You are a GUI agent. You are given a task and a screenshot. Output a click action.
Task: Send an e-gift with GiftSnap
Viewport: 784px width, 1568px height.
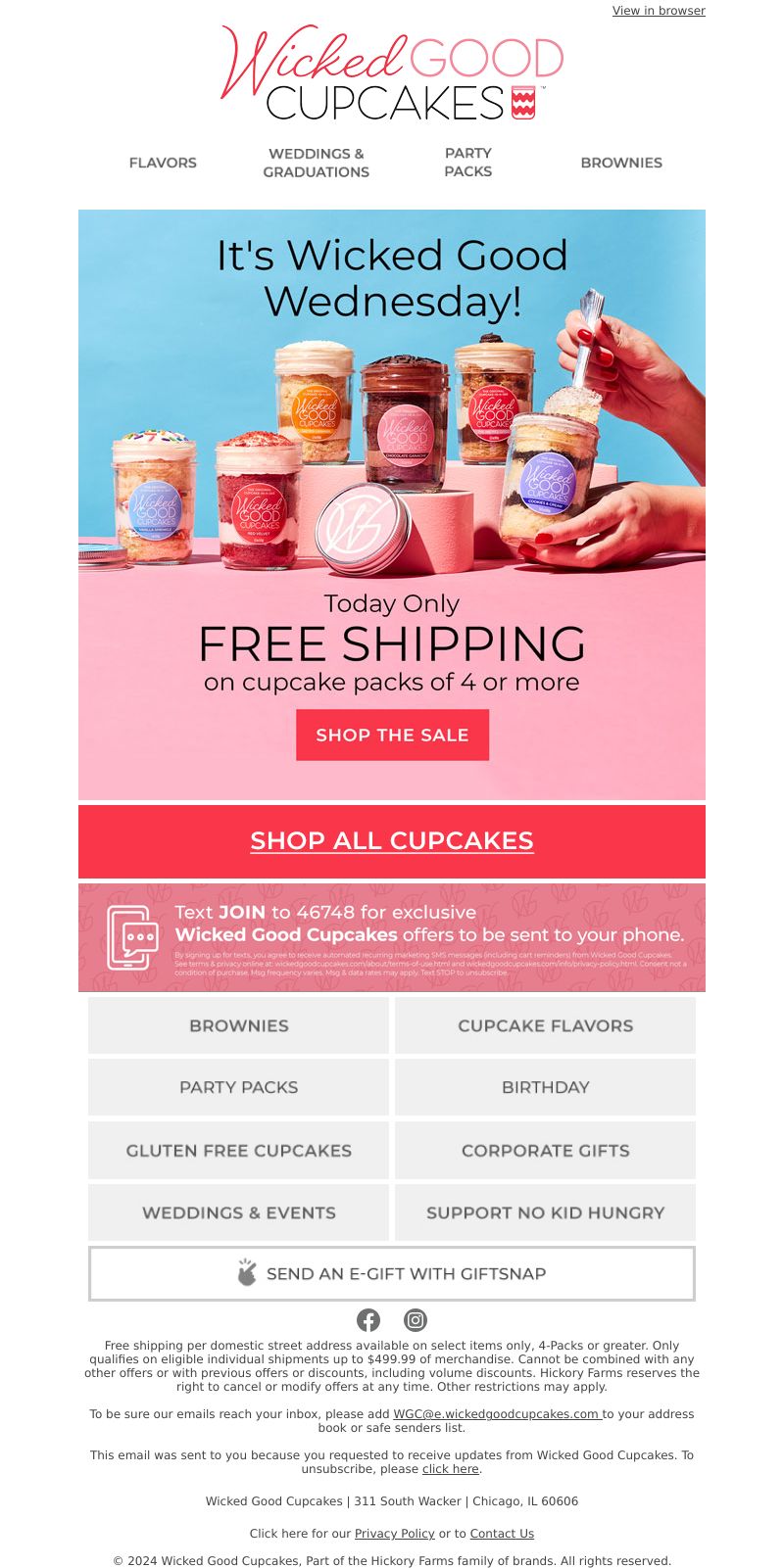tap(392, 1273)
